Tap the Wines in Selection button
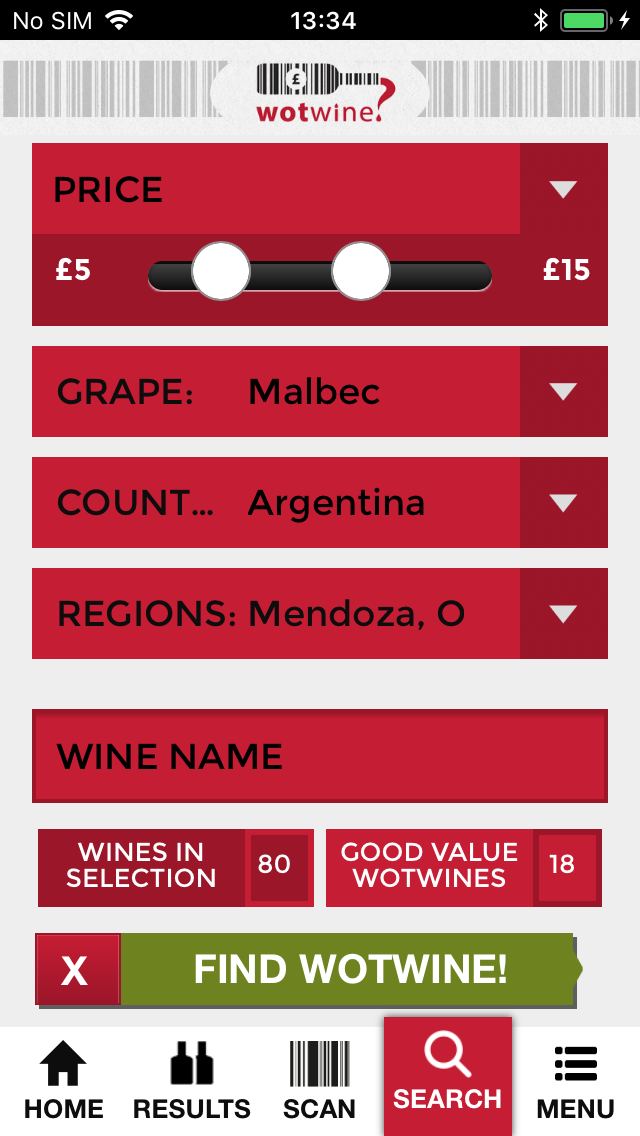This screenshot has width=640, height=1136. click(x=175, y=868)
